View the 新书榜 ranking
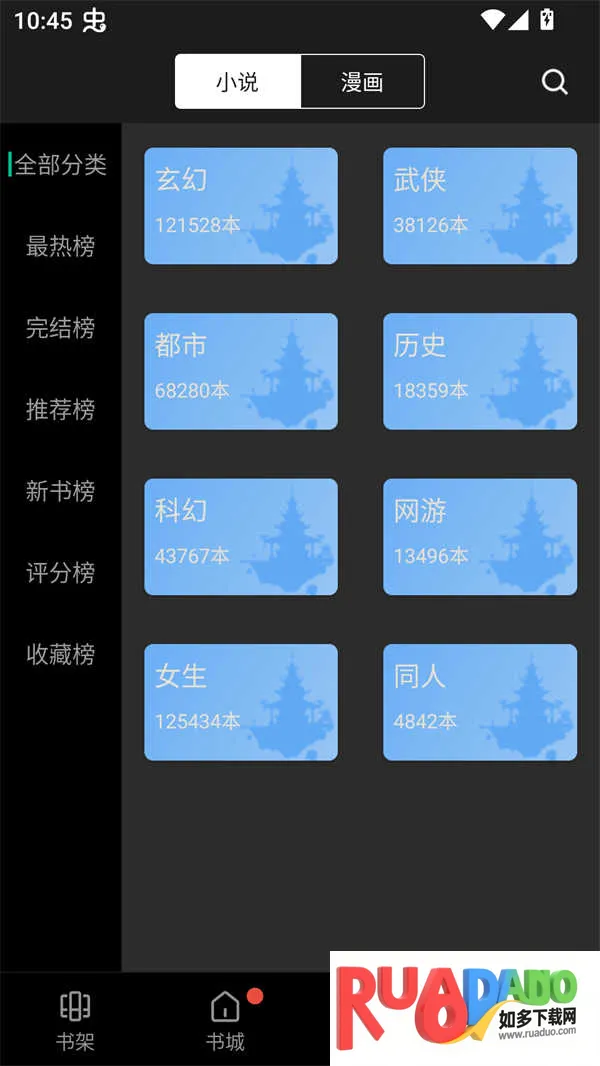The height and width of the screenshot is (1066, 600). click(x=61, y=491)
